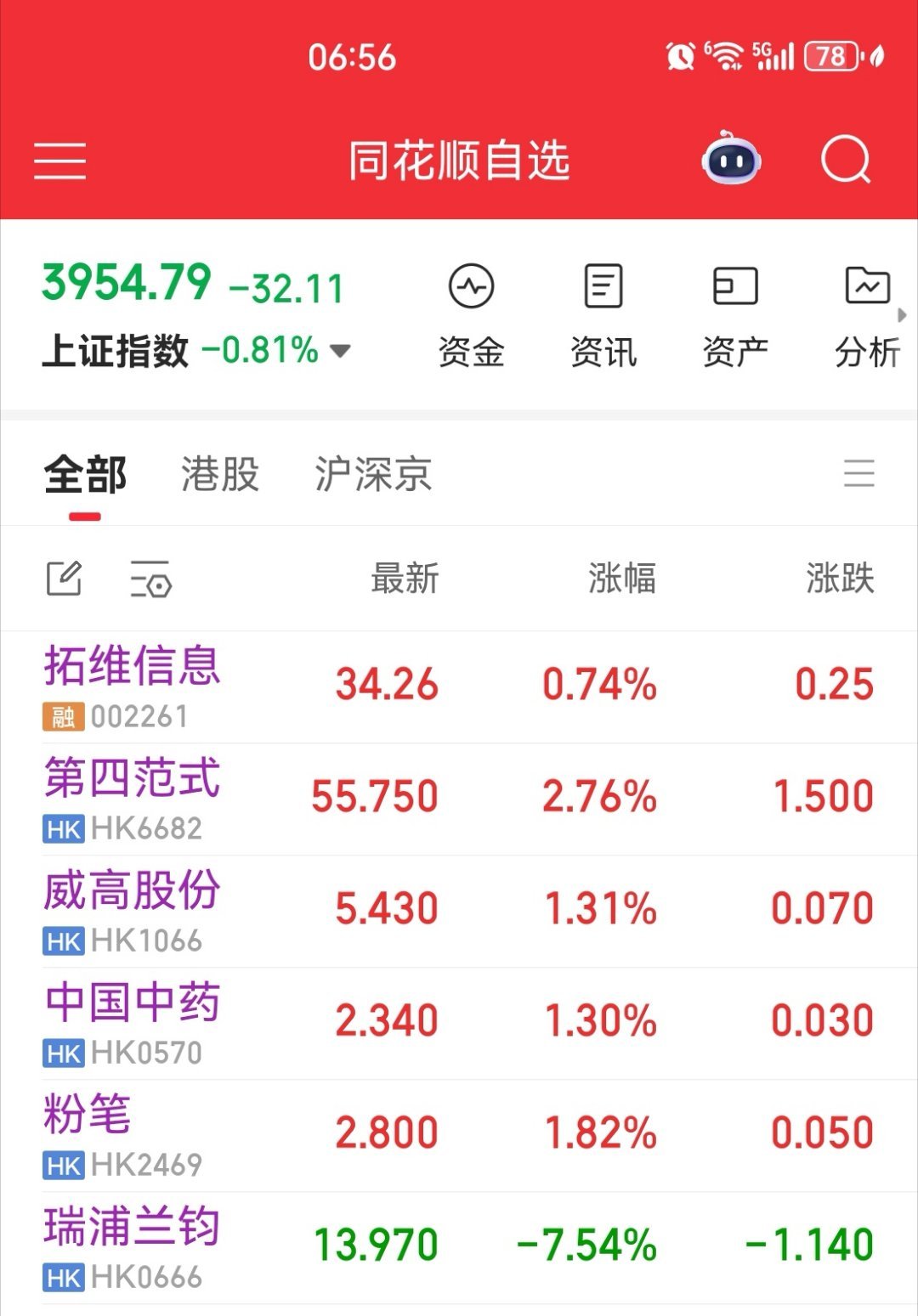This screenshot has height=1316, width=918.
Task: Switch to the 港股 tab
Action: pos(219,476)
